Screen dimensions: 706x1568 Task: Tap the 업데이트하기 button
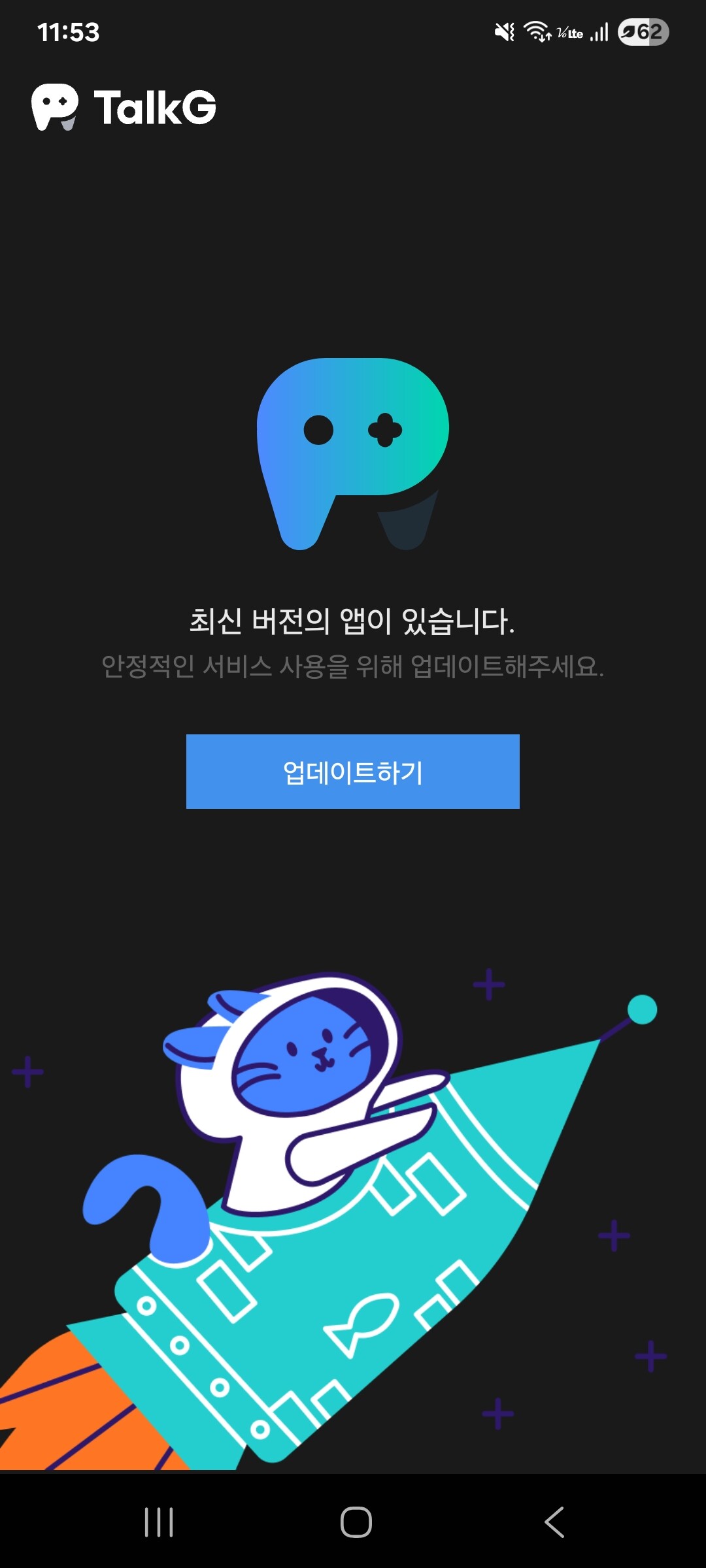click(x=353, y=772)
